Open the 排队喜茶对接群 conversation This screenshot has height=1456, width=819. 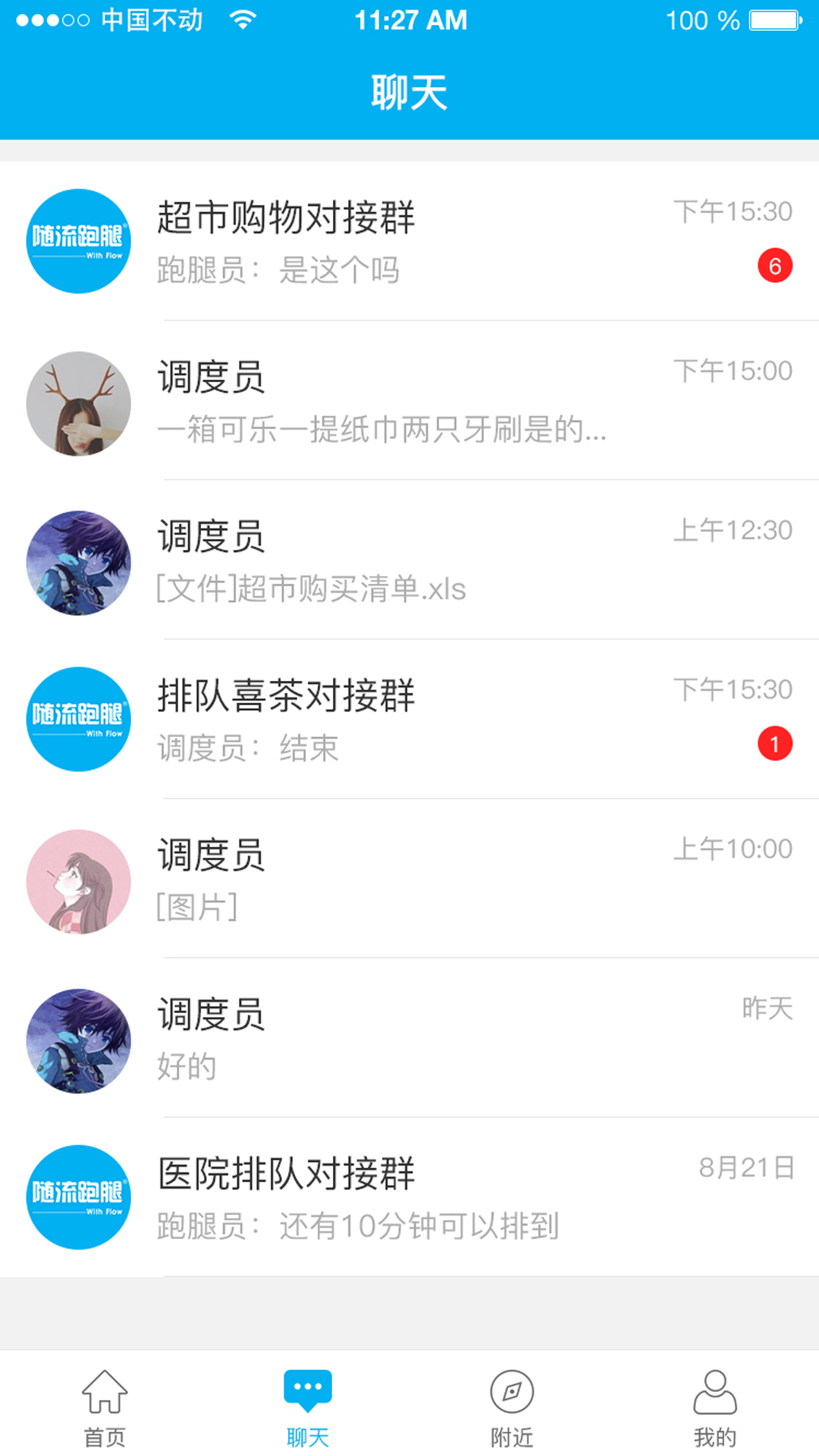(409, 719)
